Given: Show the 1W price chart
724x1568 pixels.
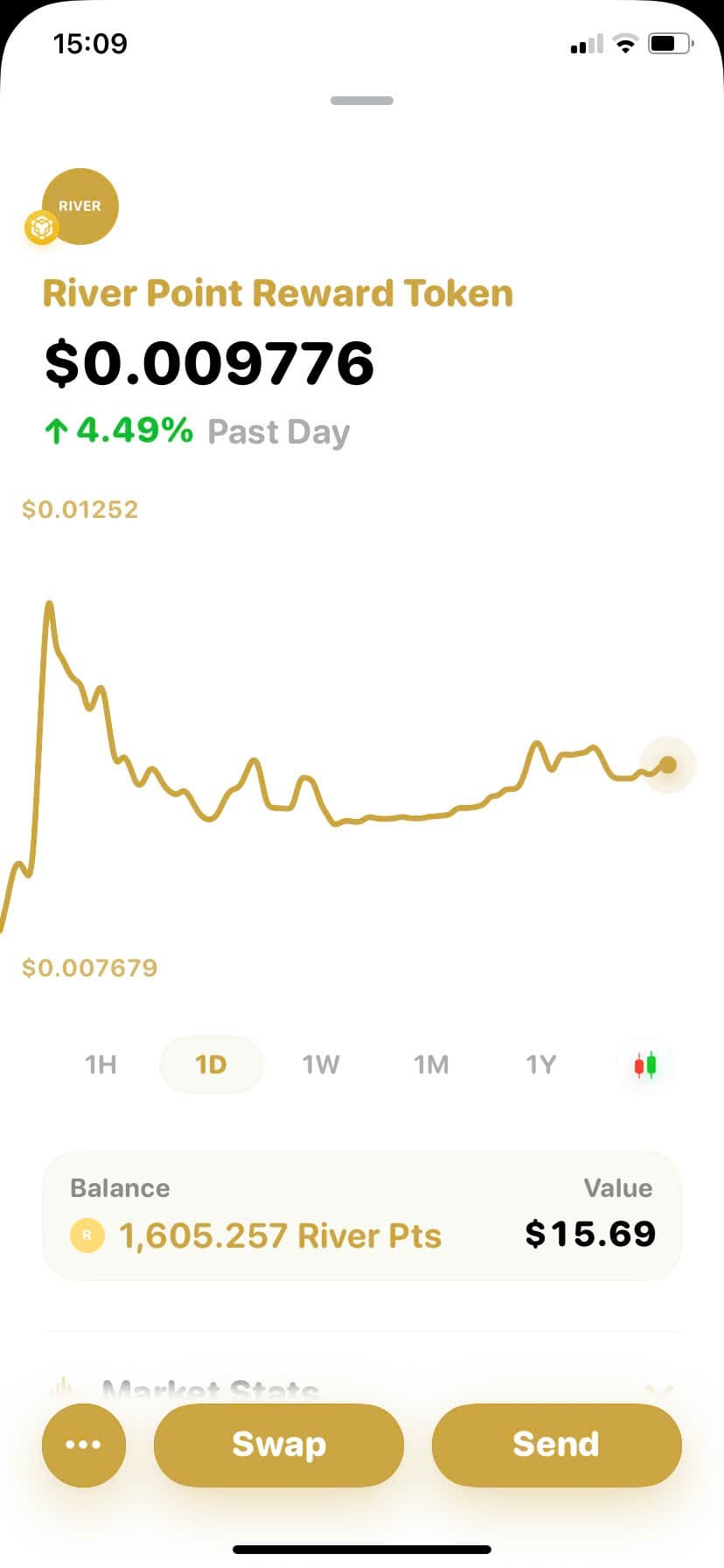Looking at the screenshot, I should click(321, 1065).
